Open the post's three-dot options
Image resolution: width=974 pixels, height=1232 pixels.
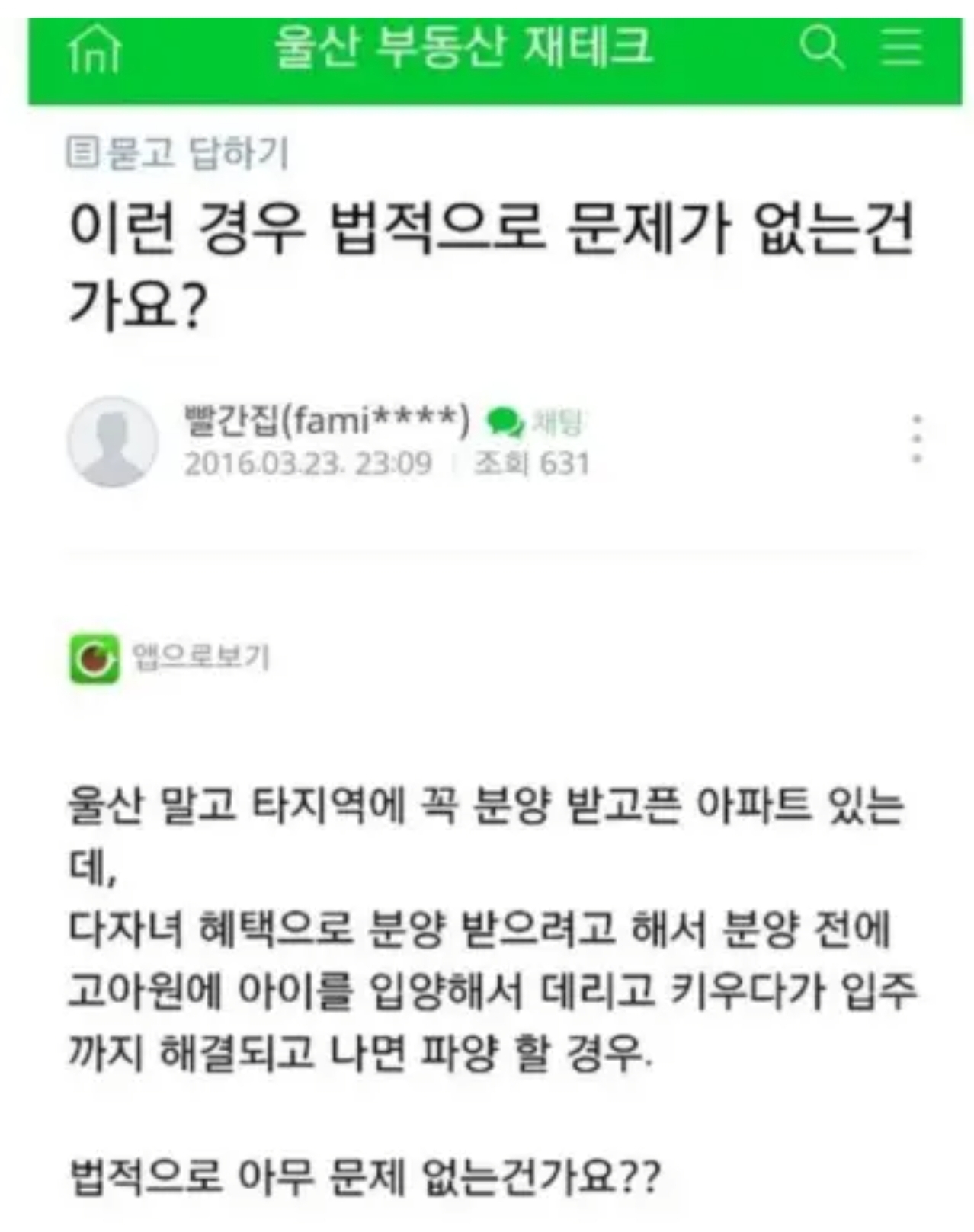tap(917, 440)
